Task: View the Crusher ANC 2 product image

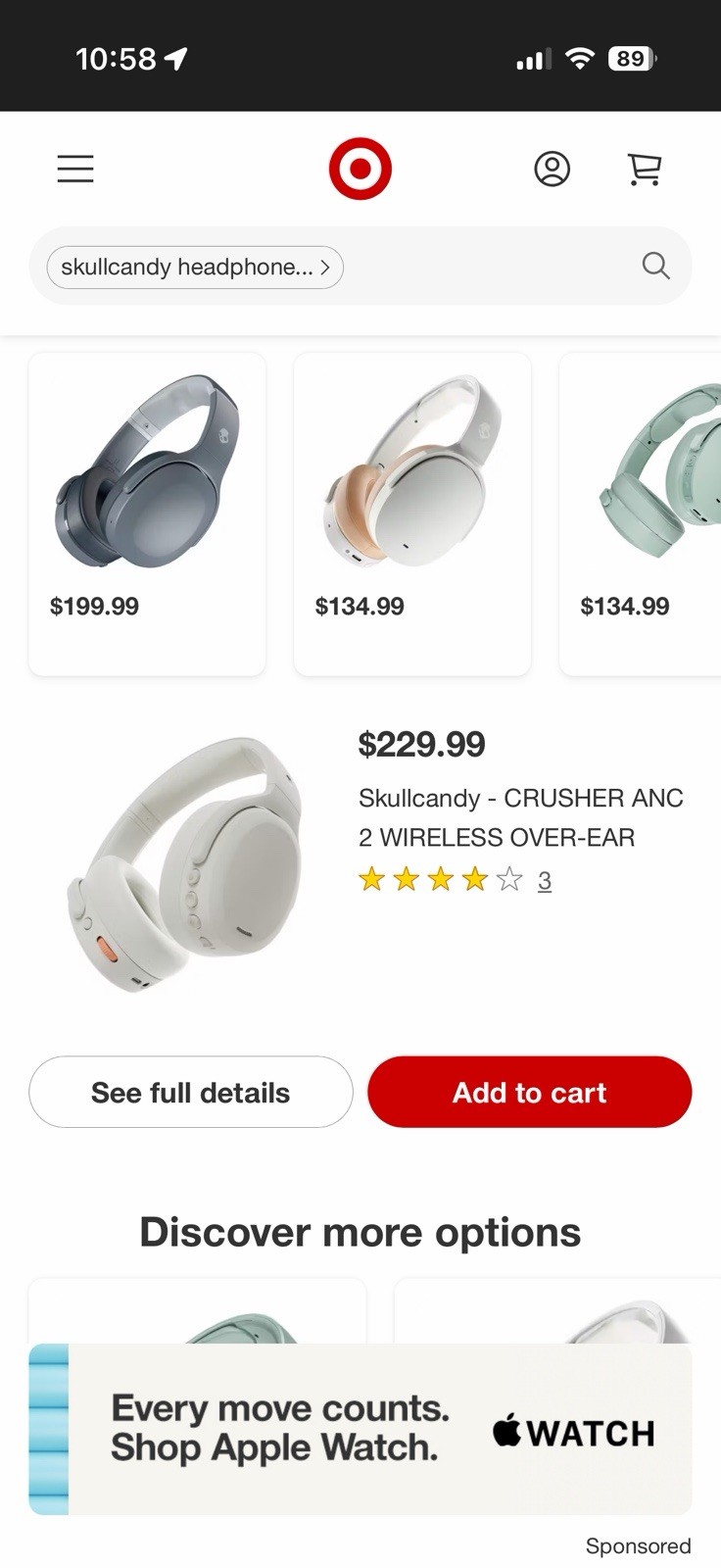Action: click(x=185, y=864)
